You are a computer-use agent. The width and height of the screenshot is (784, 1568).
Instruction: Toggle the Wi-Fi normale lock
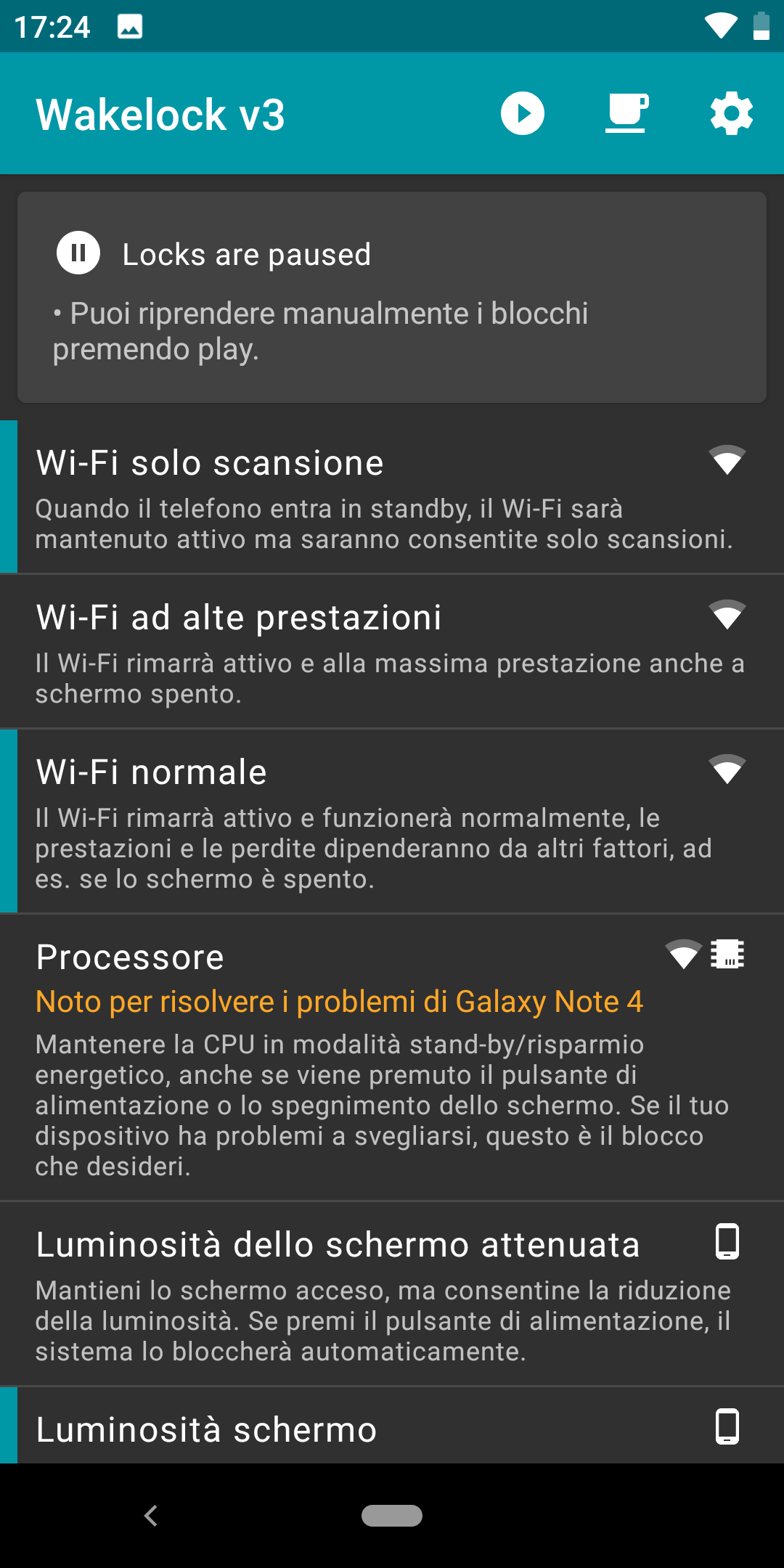tap(392, 821)
